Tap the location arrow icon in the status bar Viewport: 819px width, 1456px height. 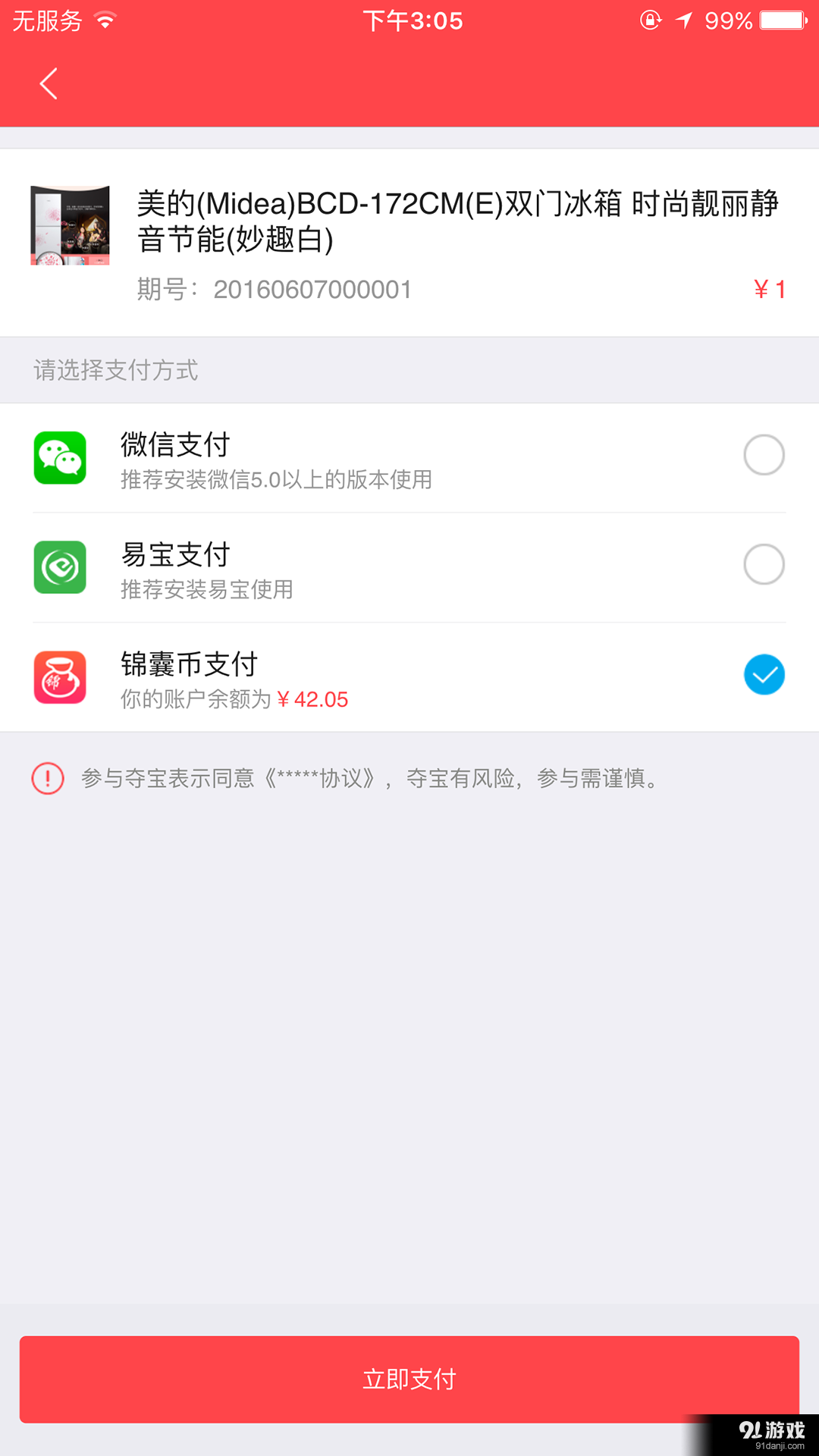(685, 20)
